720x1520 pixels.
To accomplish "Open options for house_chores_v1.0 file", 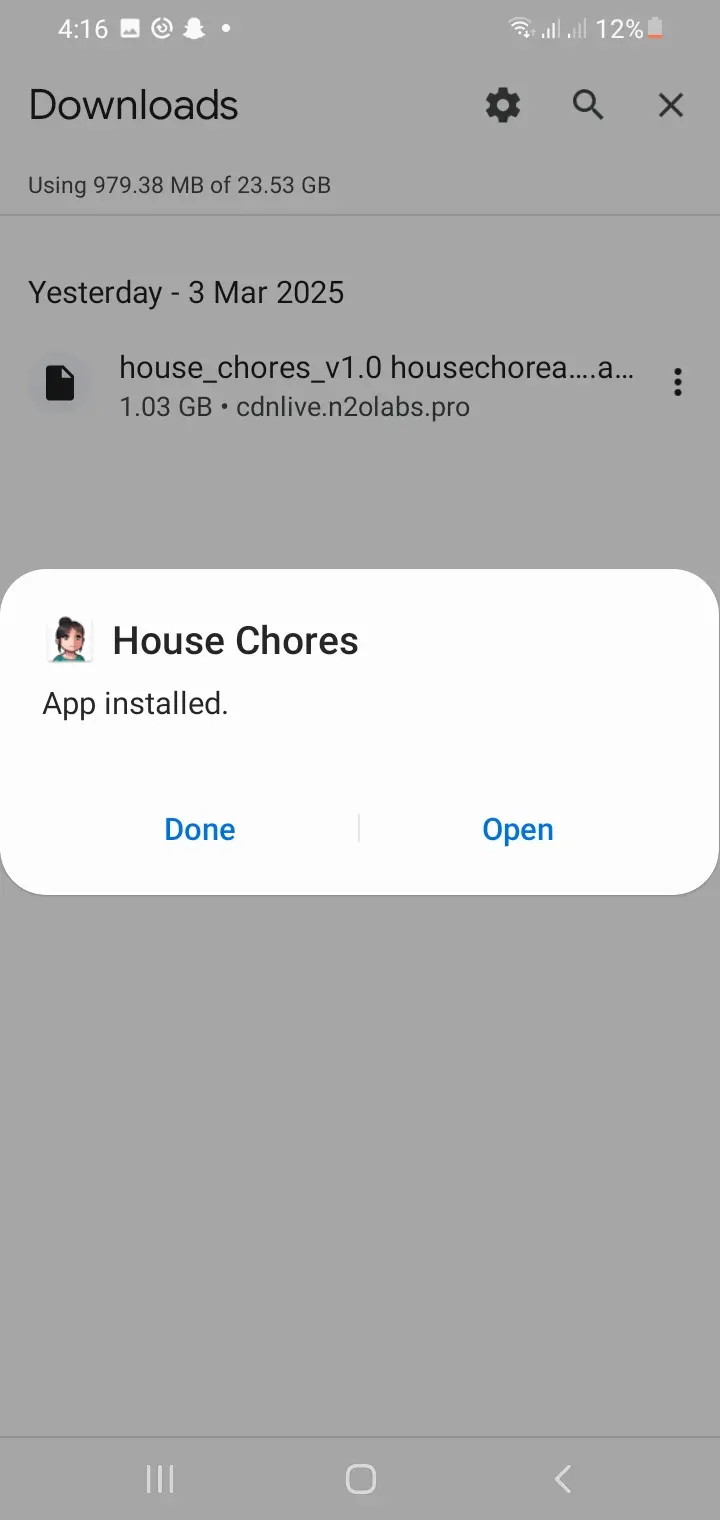I will coord(678,382).
